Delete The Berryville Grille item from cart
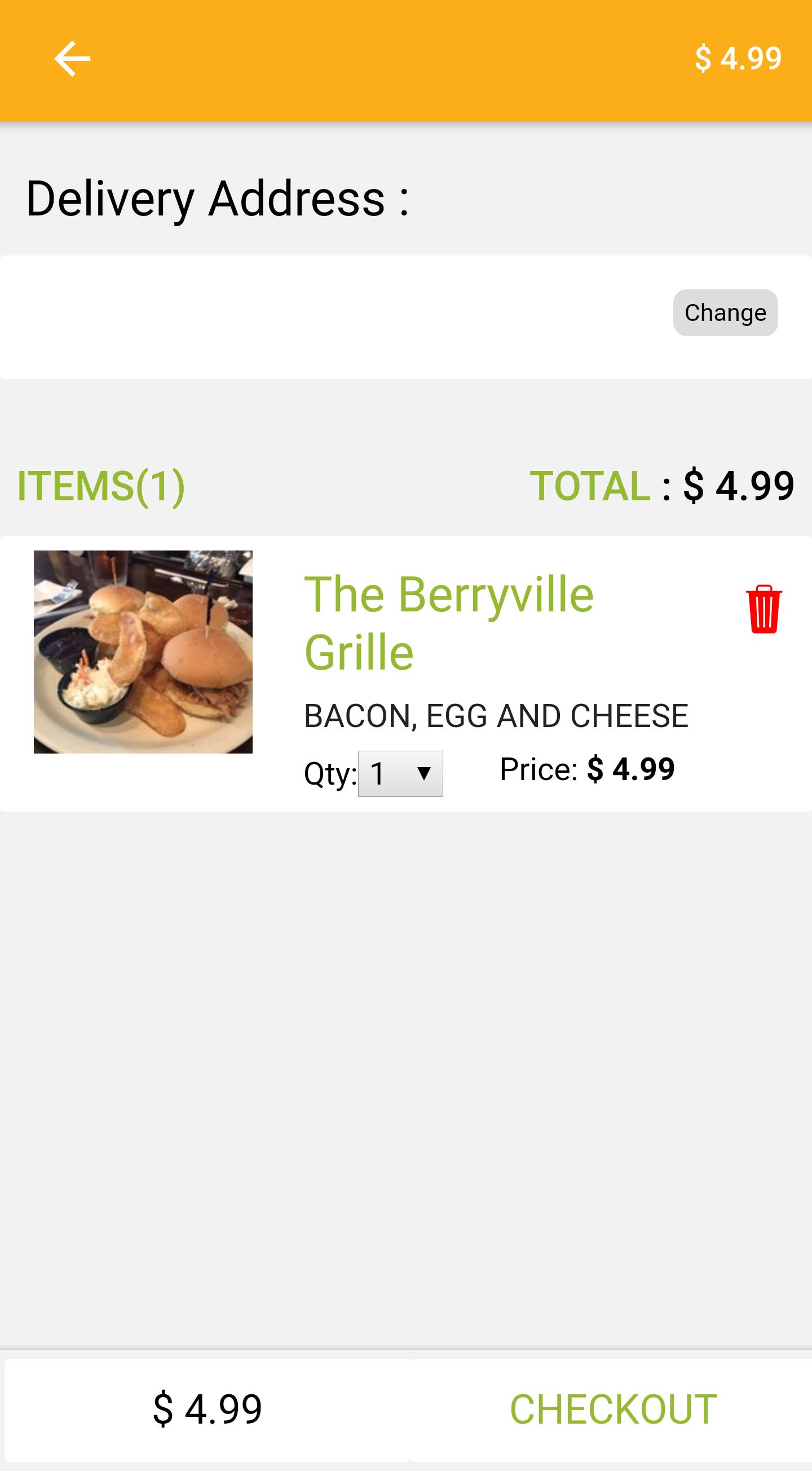The height and width of the screenshot is (1471, 812). pos(764,609)
